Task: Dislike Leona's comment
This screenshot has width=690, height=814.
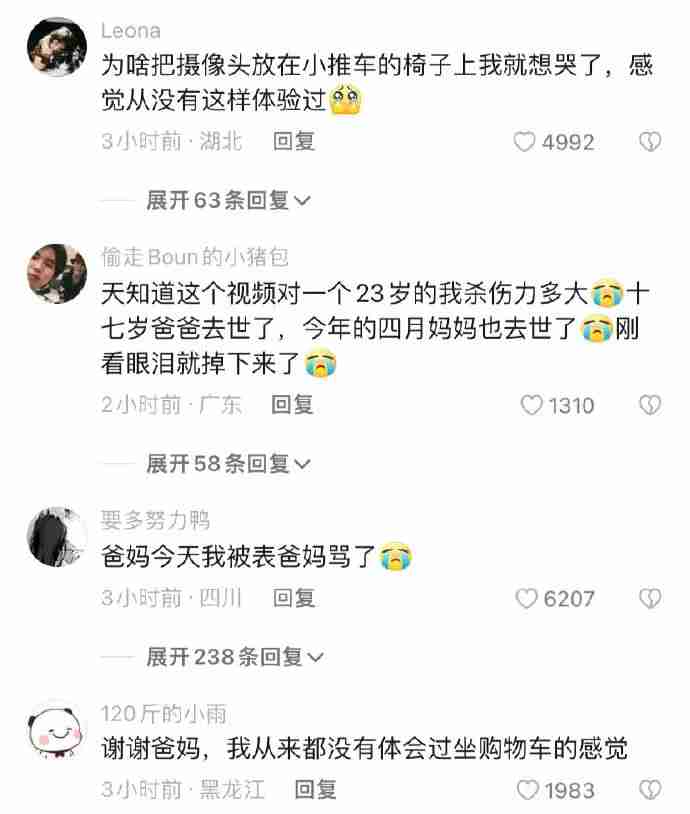Action: pos(650,142)
